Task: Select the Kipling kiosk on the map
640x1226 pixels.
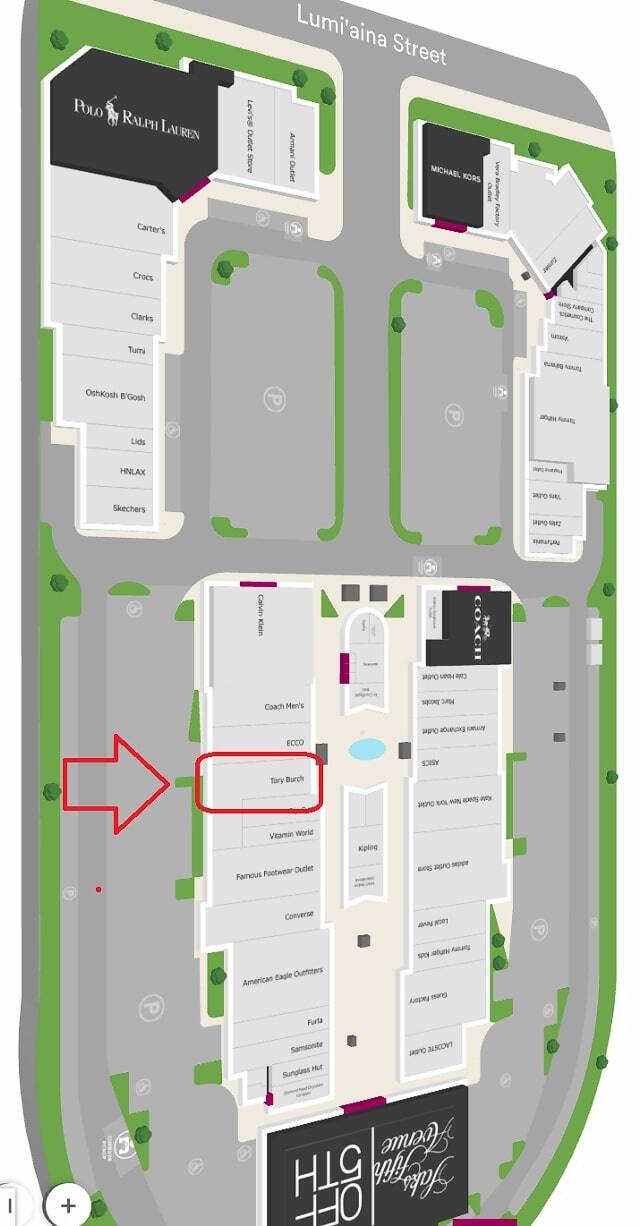Action: (x=367, y=847)
